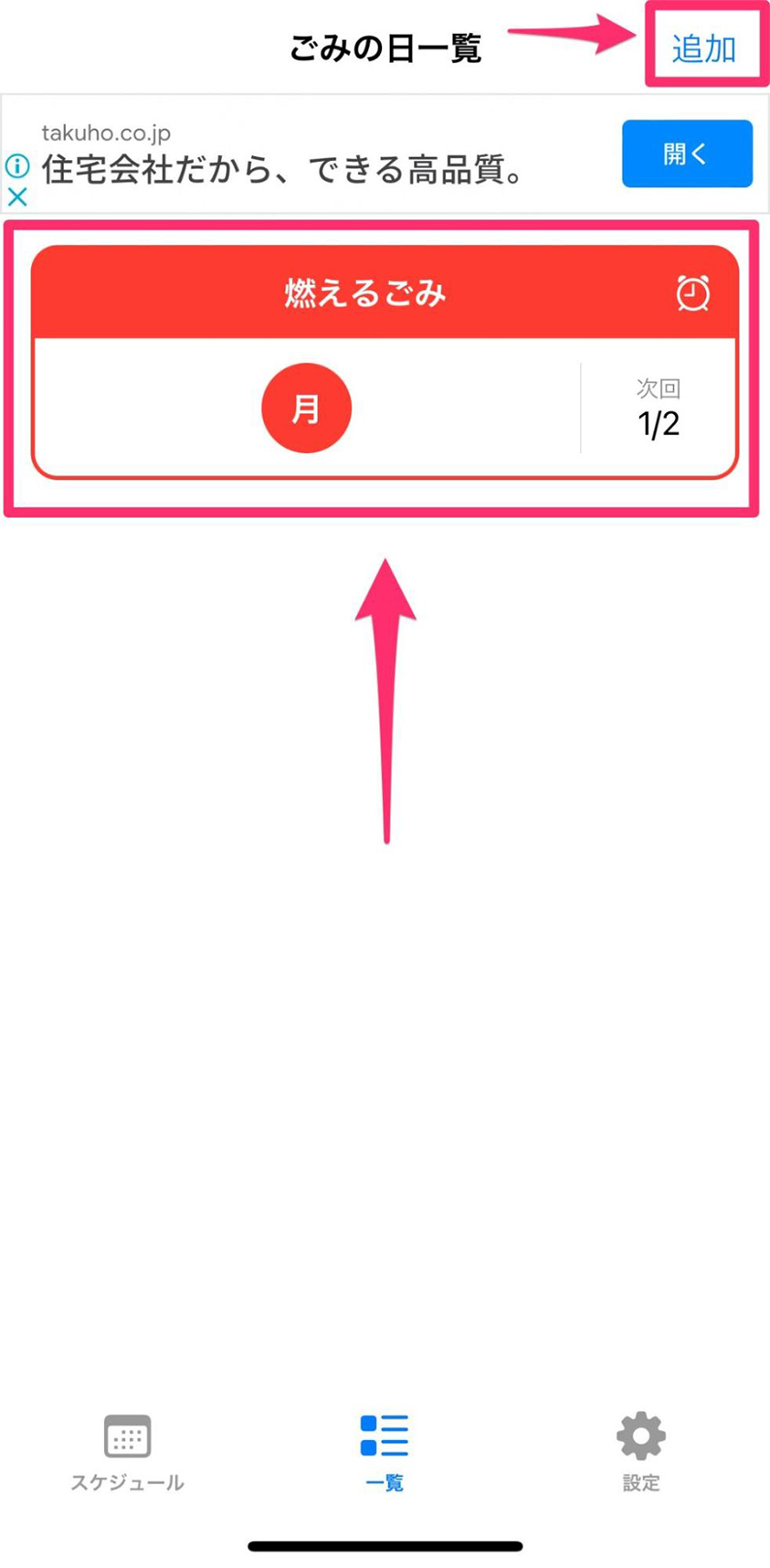
Task: Select the 一覧 tab
Action: pyautogui.click(x=385, y=1451)
